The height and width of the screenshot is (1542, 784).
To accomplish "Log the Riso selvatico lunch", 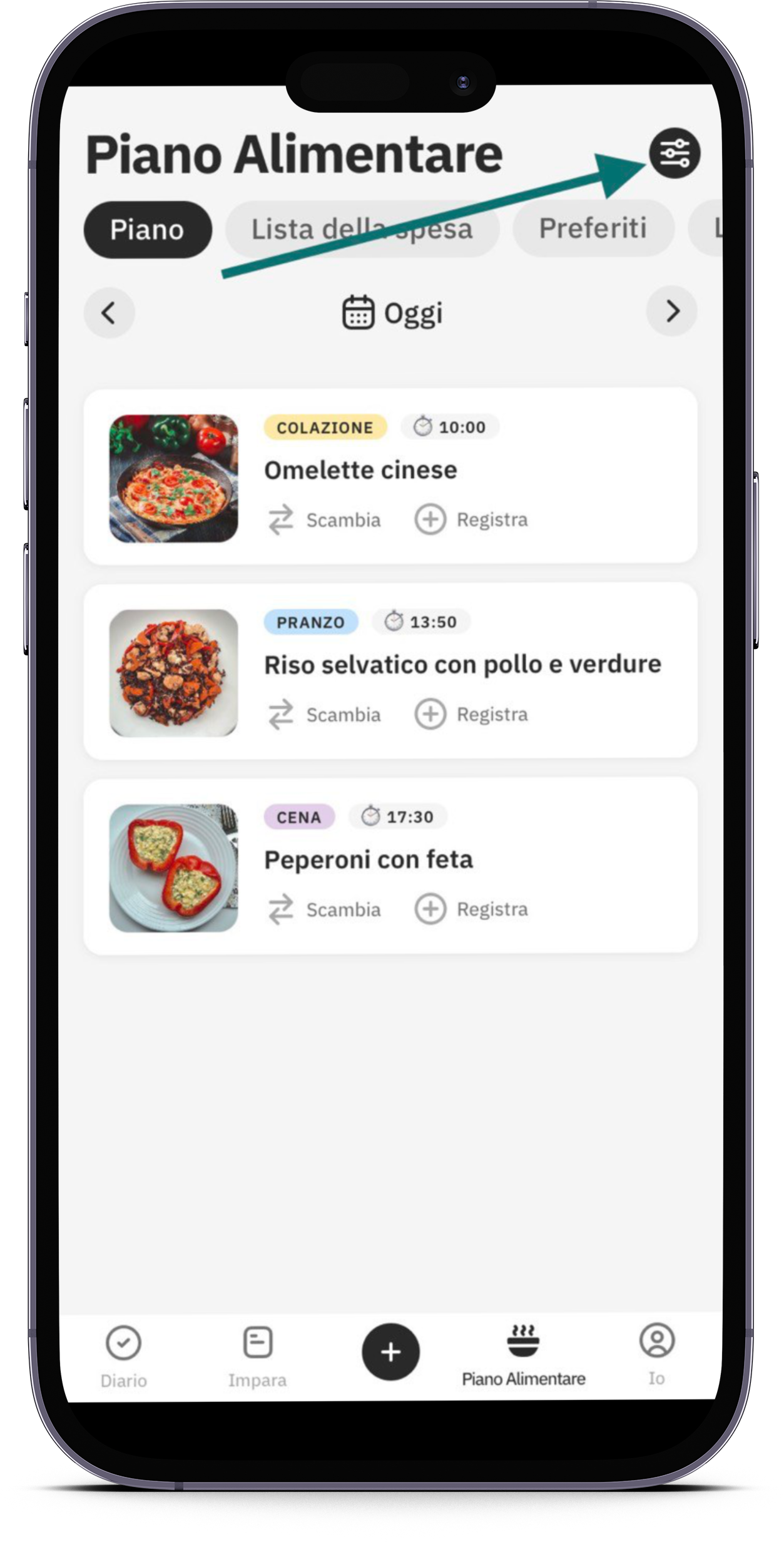I will point(472,714).
